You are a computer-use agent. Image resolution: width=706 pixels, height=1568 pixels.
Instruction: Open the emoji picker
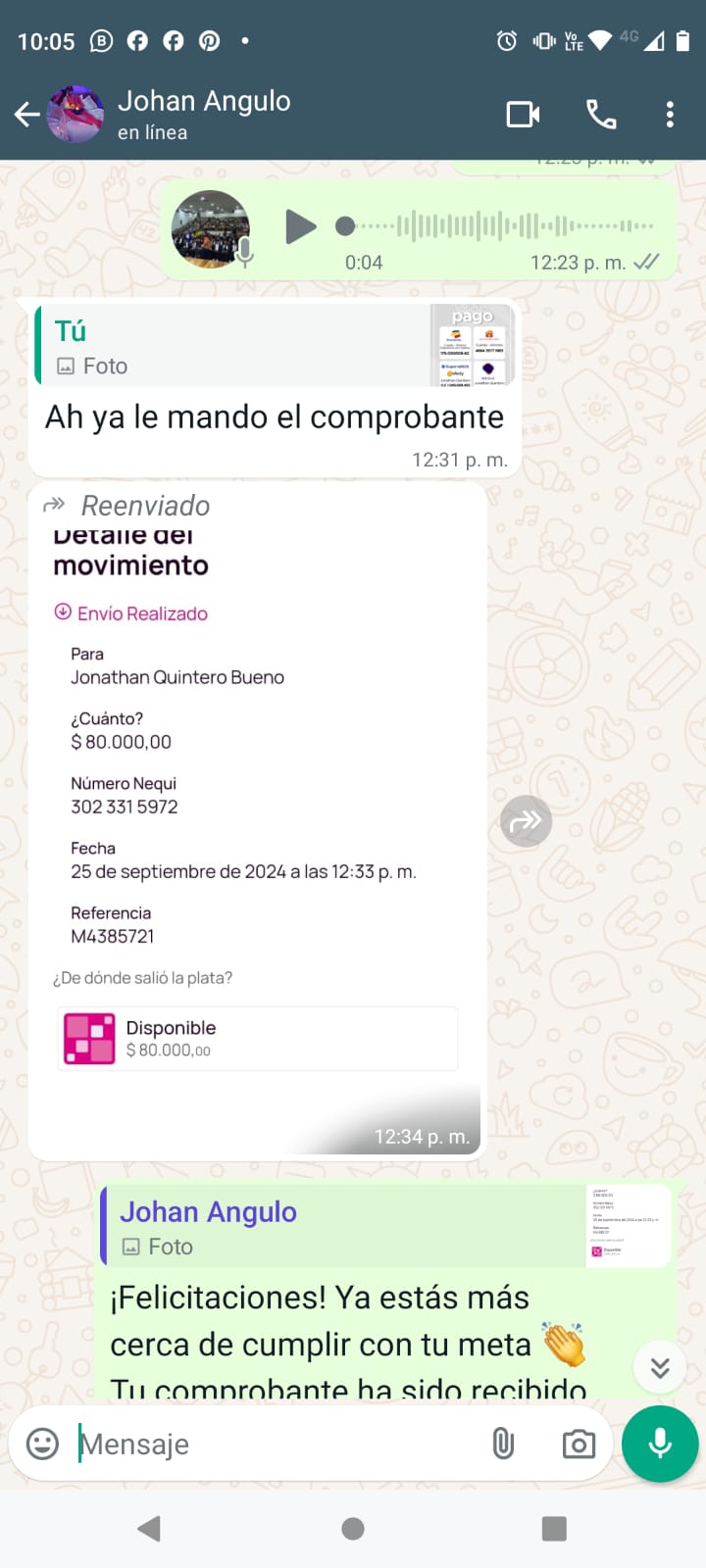coord(42,1444)
